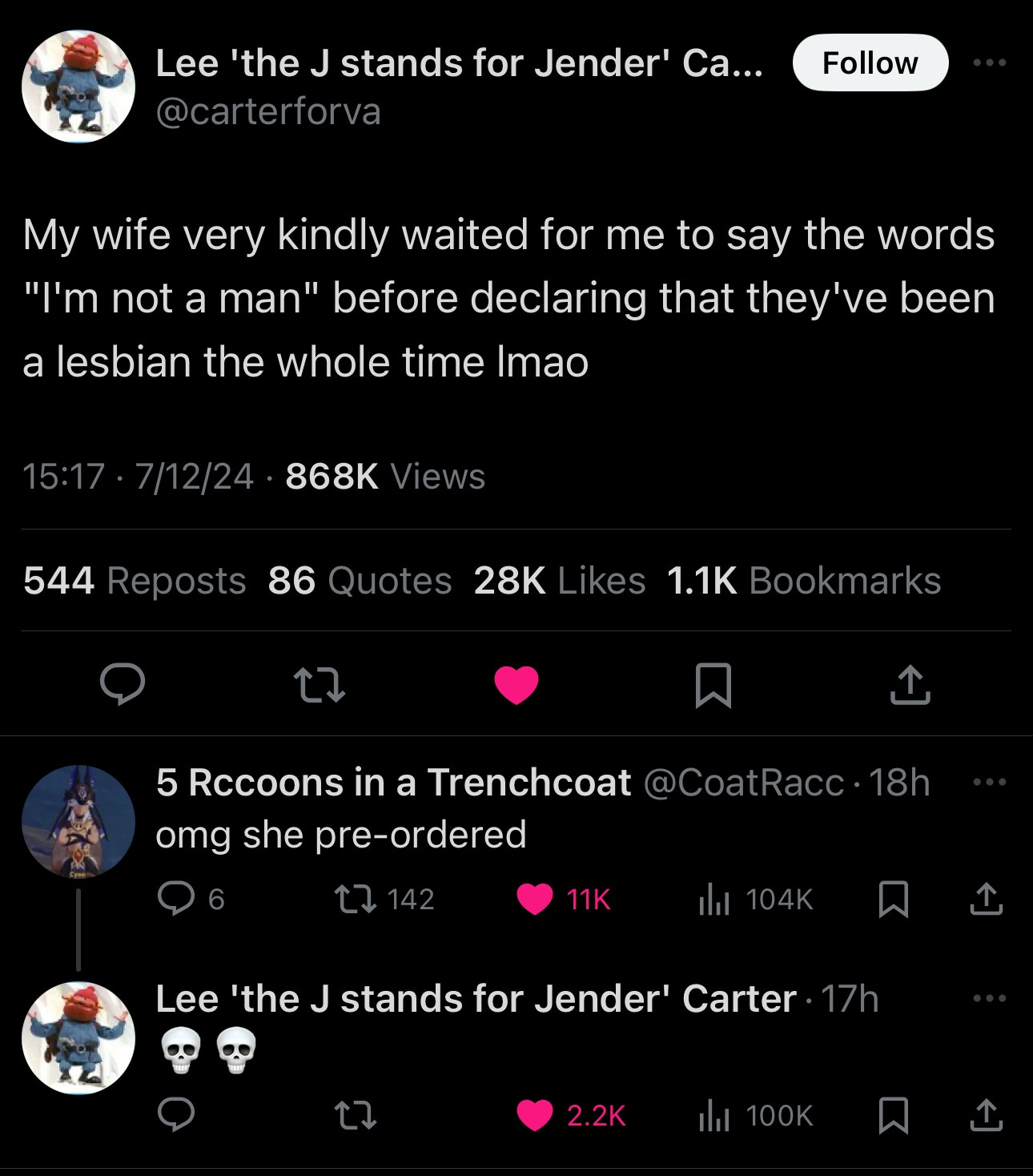Unlike the 'omg she pre-ordered' comment
This screenshot has height=1176, width=1033.
(535, 899)
